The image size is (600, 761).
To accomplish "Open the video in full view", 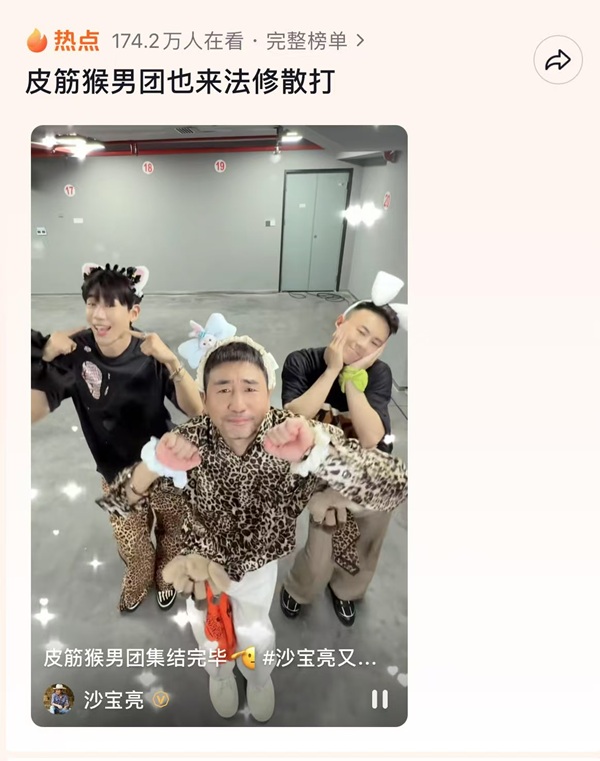I will (x=219, y=400).
